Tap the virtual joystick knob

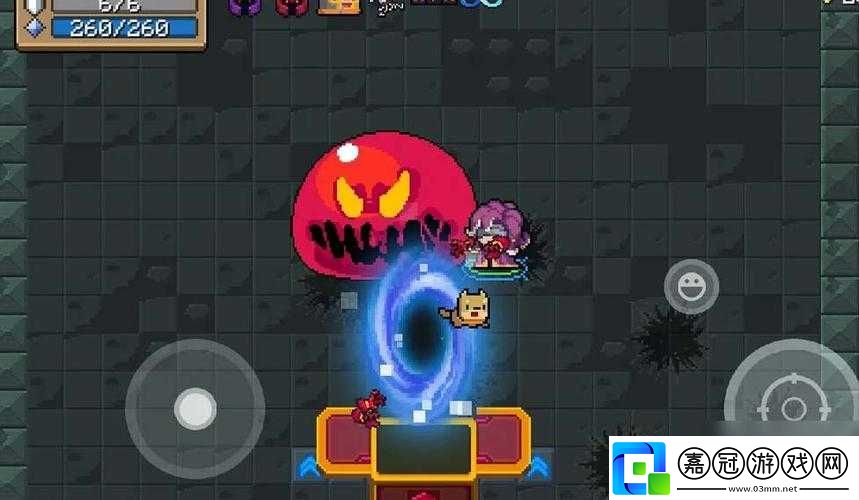point(195,408)
